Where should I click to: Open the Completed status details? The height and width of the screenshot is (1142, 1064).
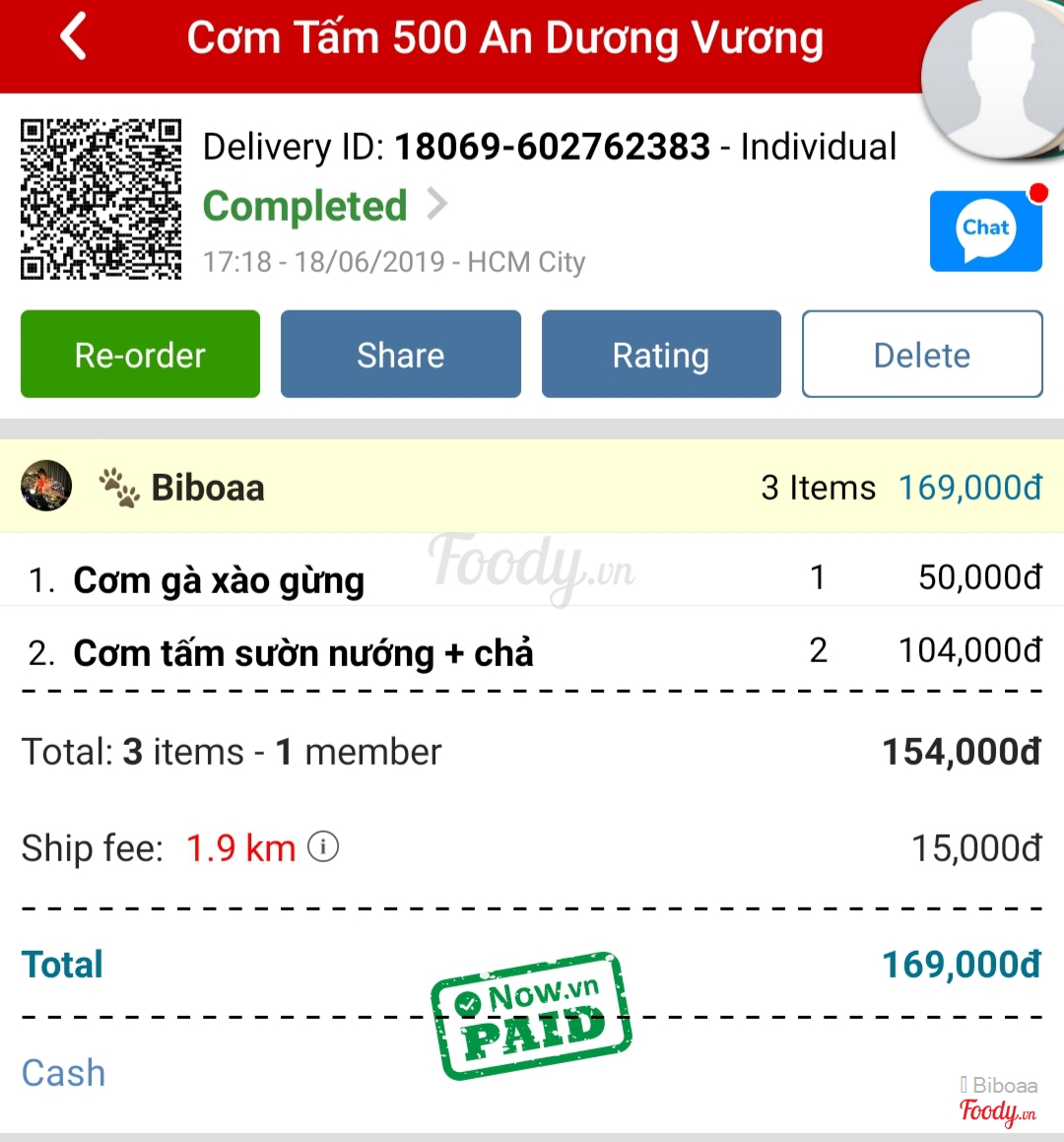pos(325,206)
